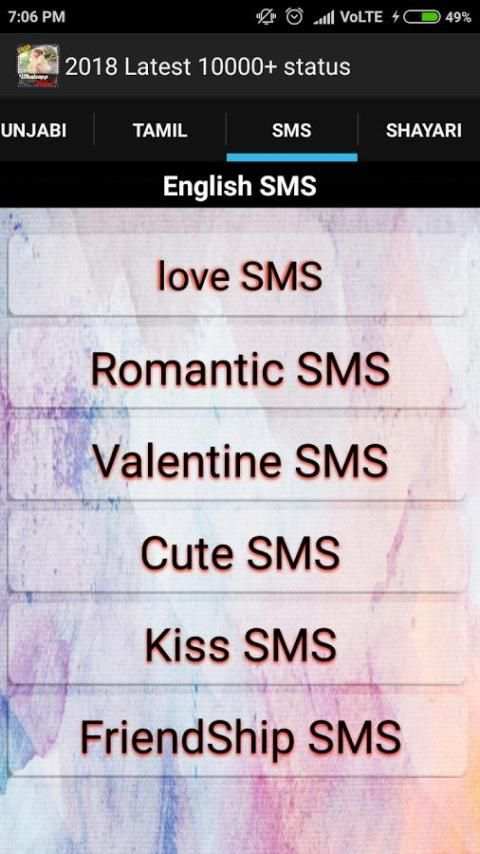Go to the Shayari tab

tap(420, 130)
